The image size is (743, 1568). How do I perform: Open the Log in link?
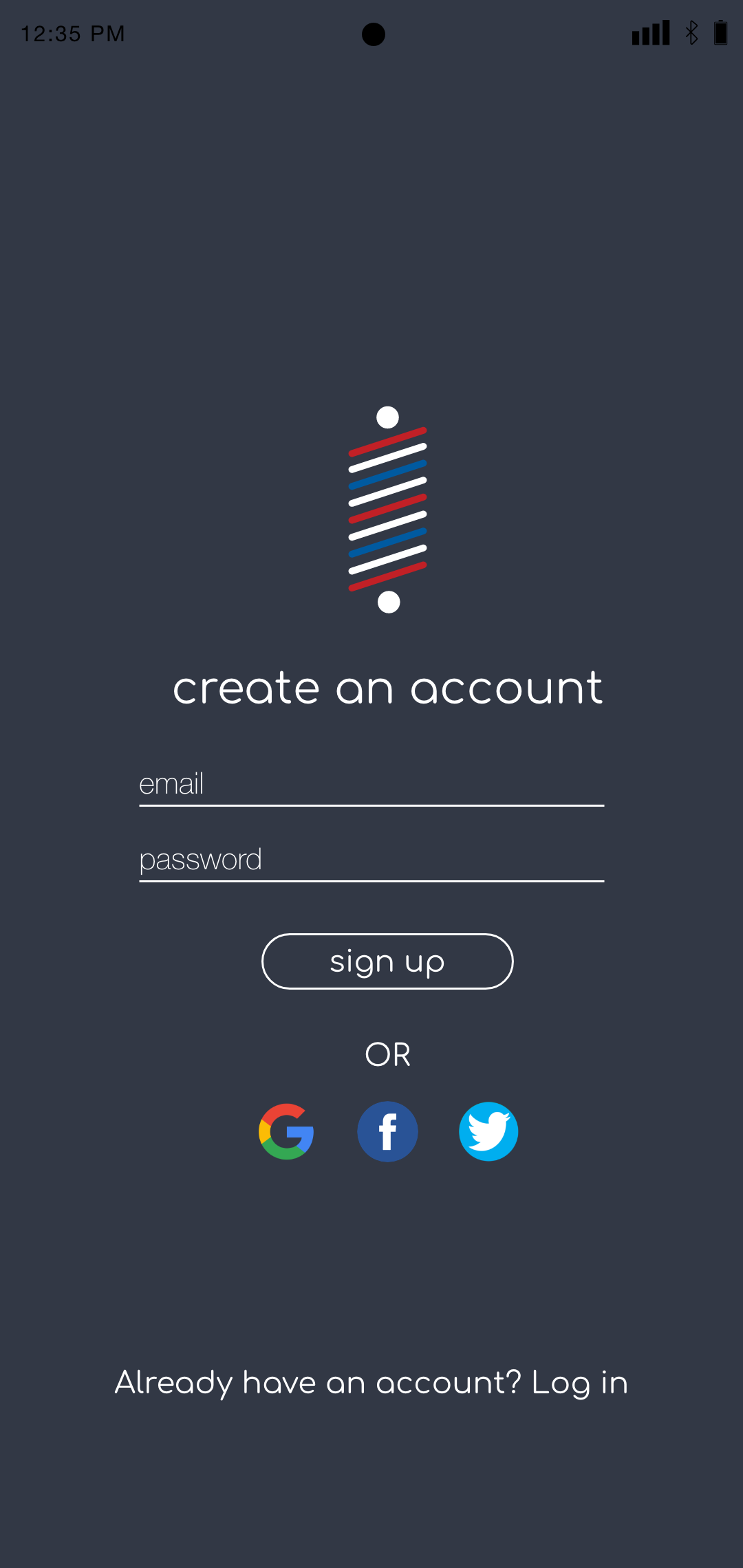(580, 1383)
